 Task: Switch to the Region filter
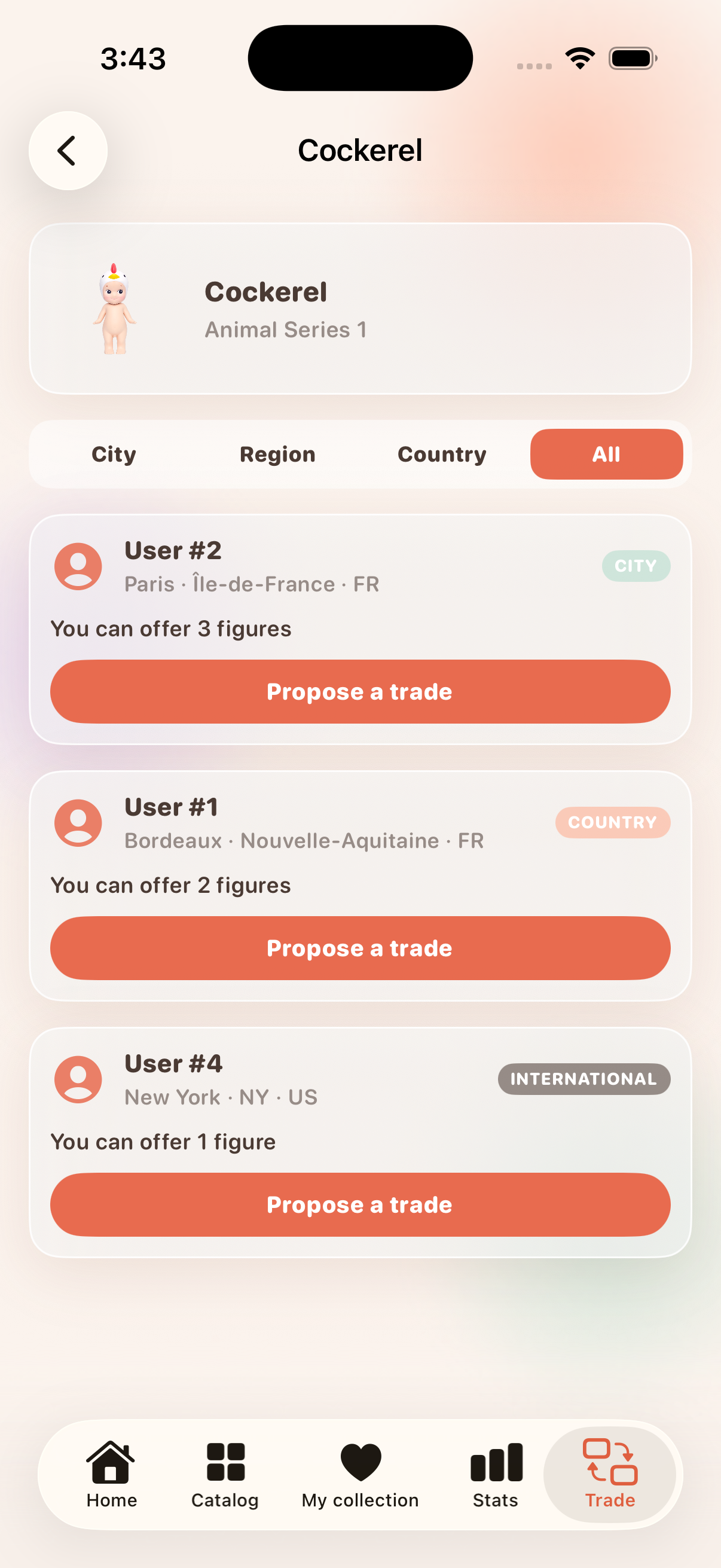(x=277, y=454)
